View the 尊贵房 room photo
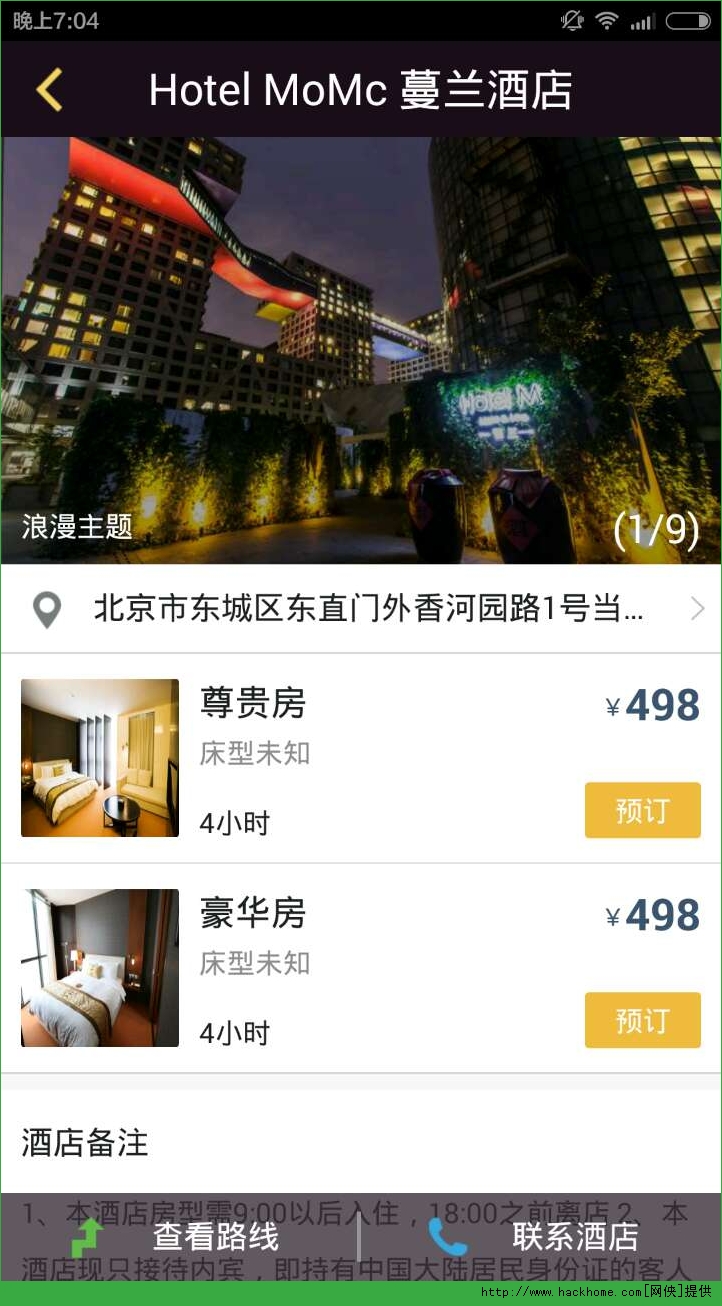 point(100,758)
